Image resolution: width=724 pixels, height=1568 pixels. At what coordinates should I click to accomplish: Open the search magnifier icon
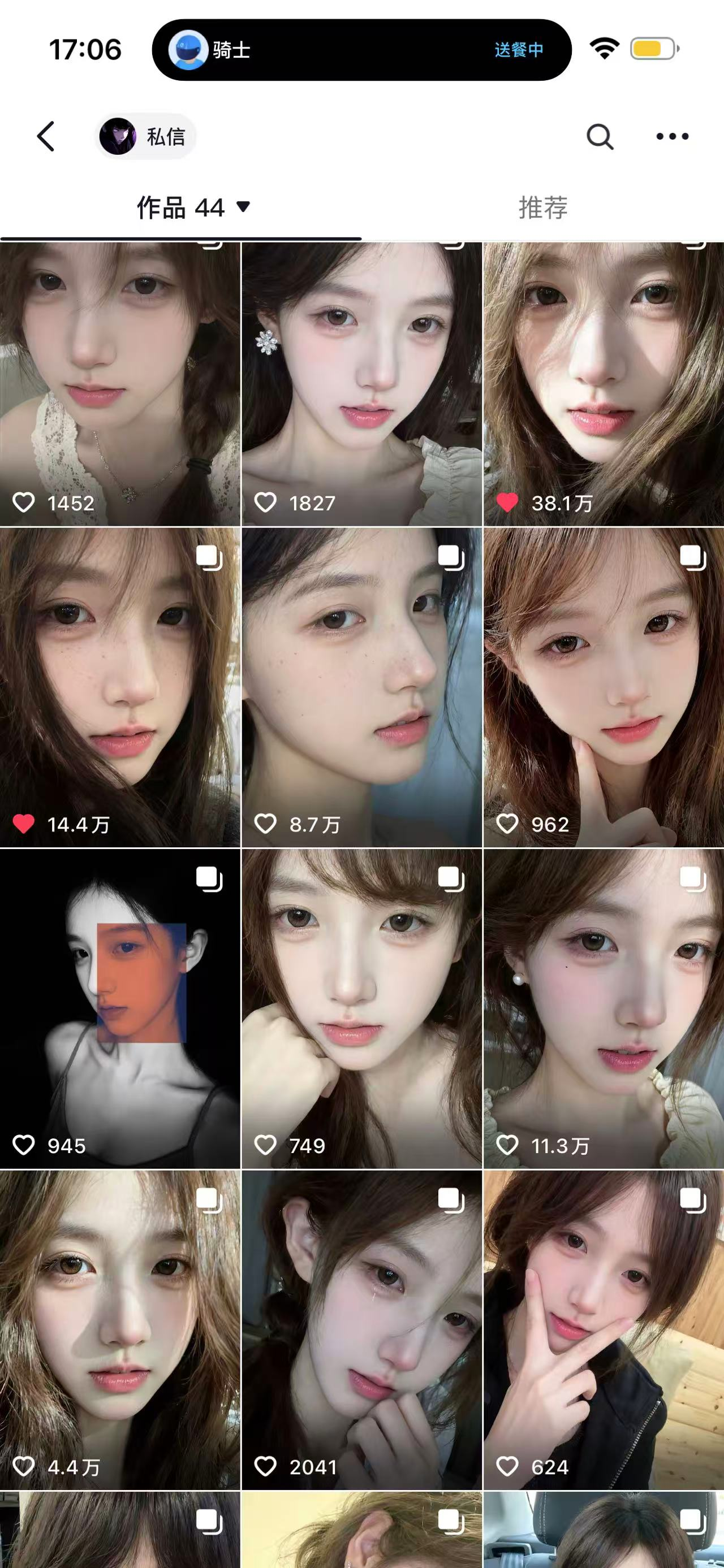point(599,136)
